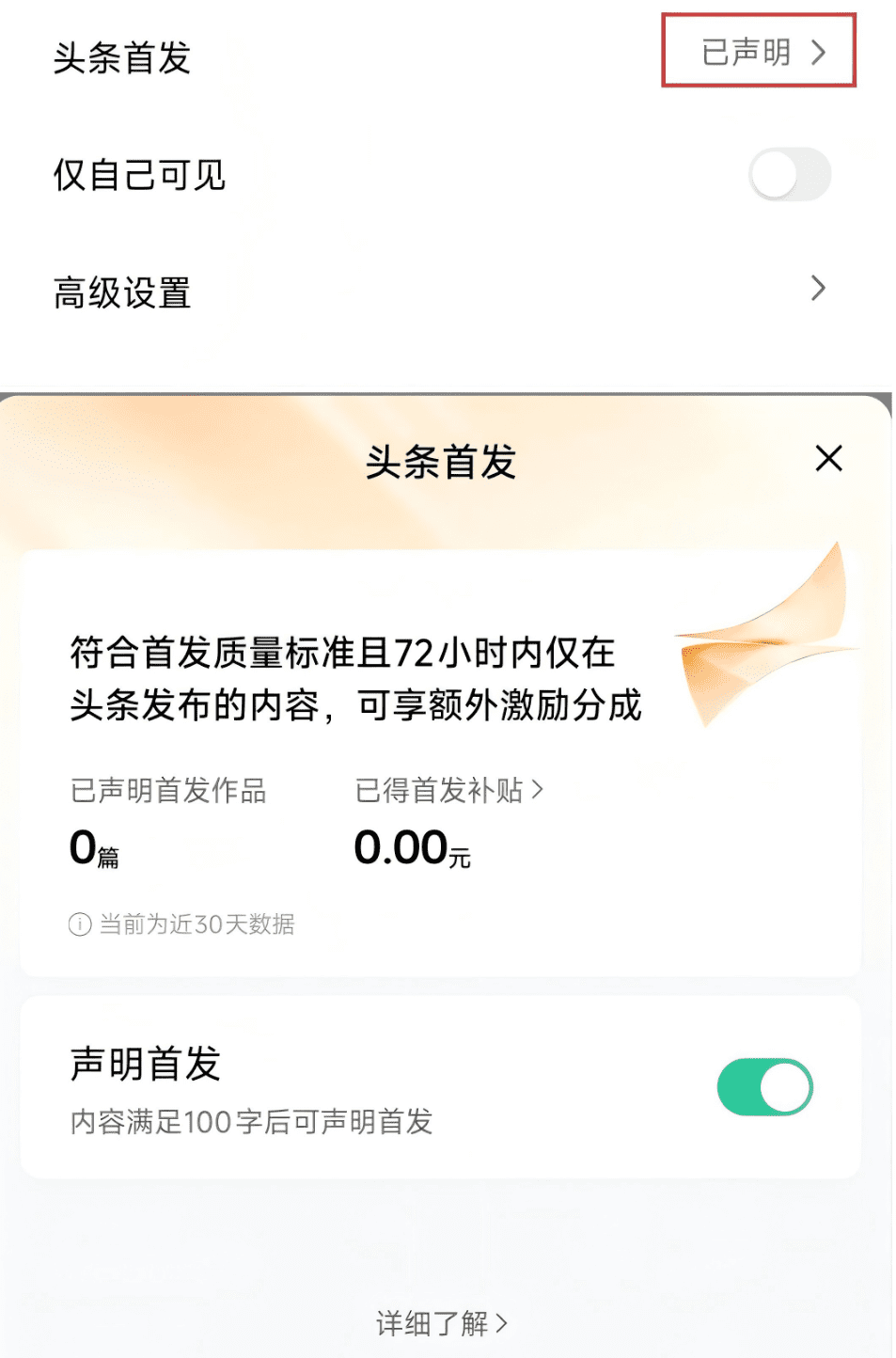The width and height of the screenshot is (896, 1358).
Task: Open the 详细了解 link
Action: click(441, 1323)
